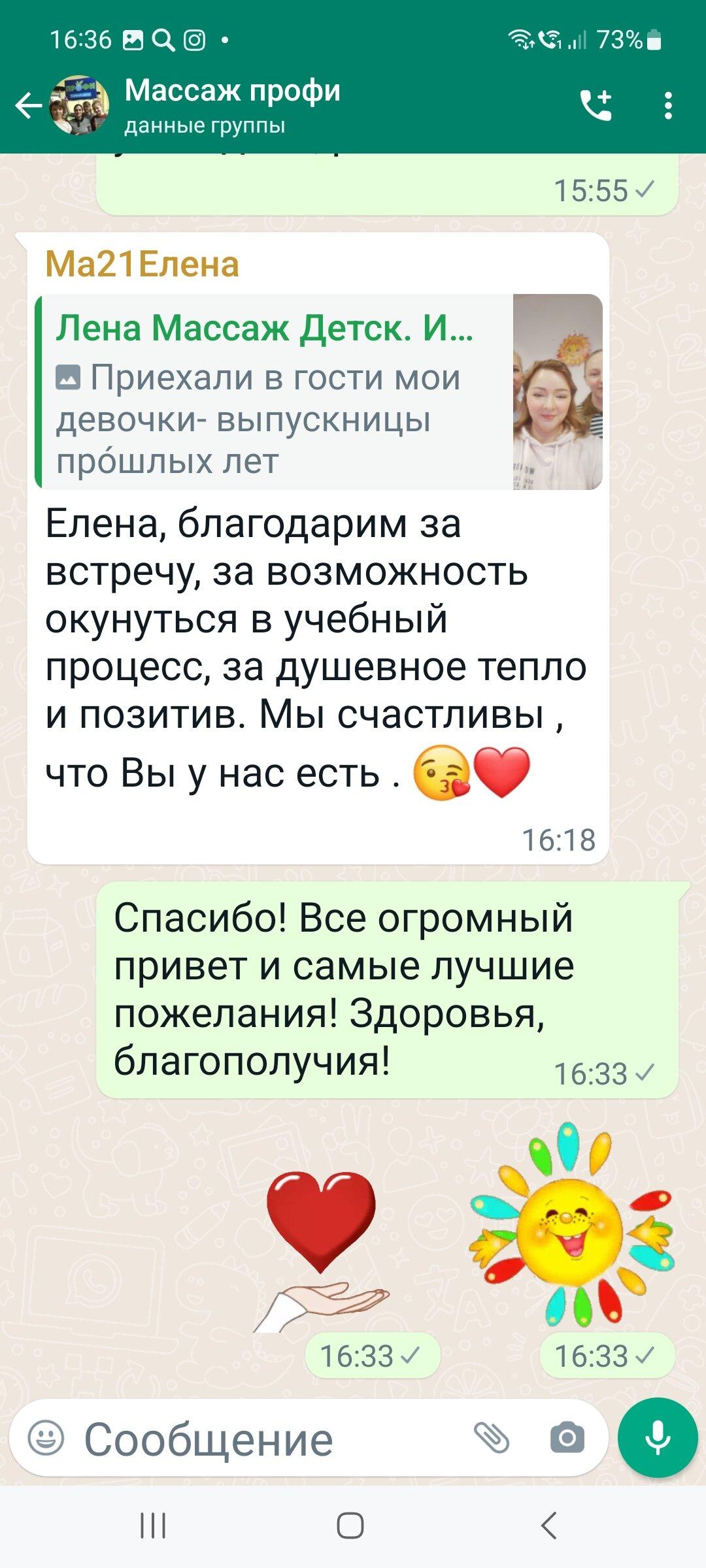Open Массаж профи group info header
Viewport: 706px width, 1568px height.
(233, 105)
